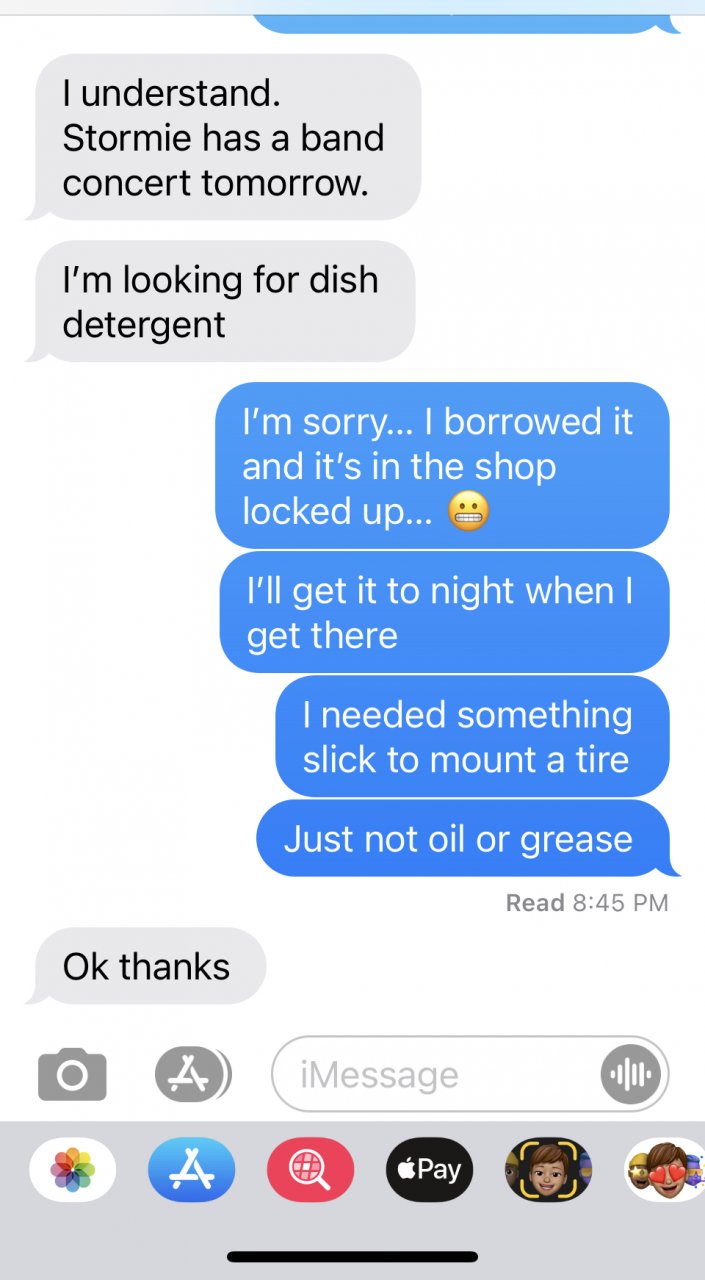Open the App Store iMessage app
This screenshot has width=705, height=1280.
point(192,1169)
